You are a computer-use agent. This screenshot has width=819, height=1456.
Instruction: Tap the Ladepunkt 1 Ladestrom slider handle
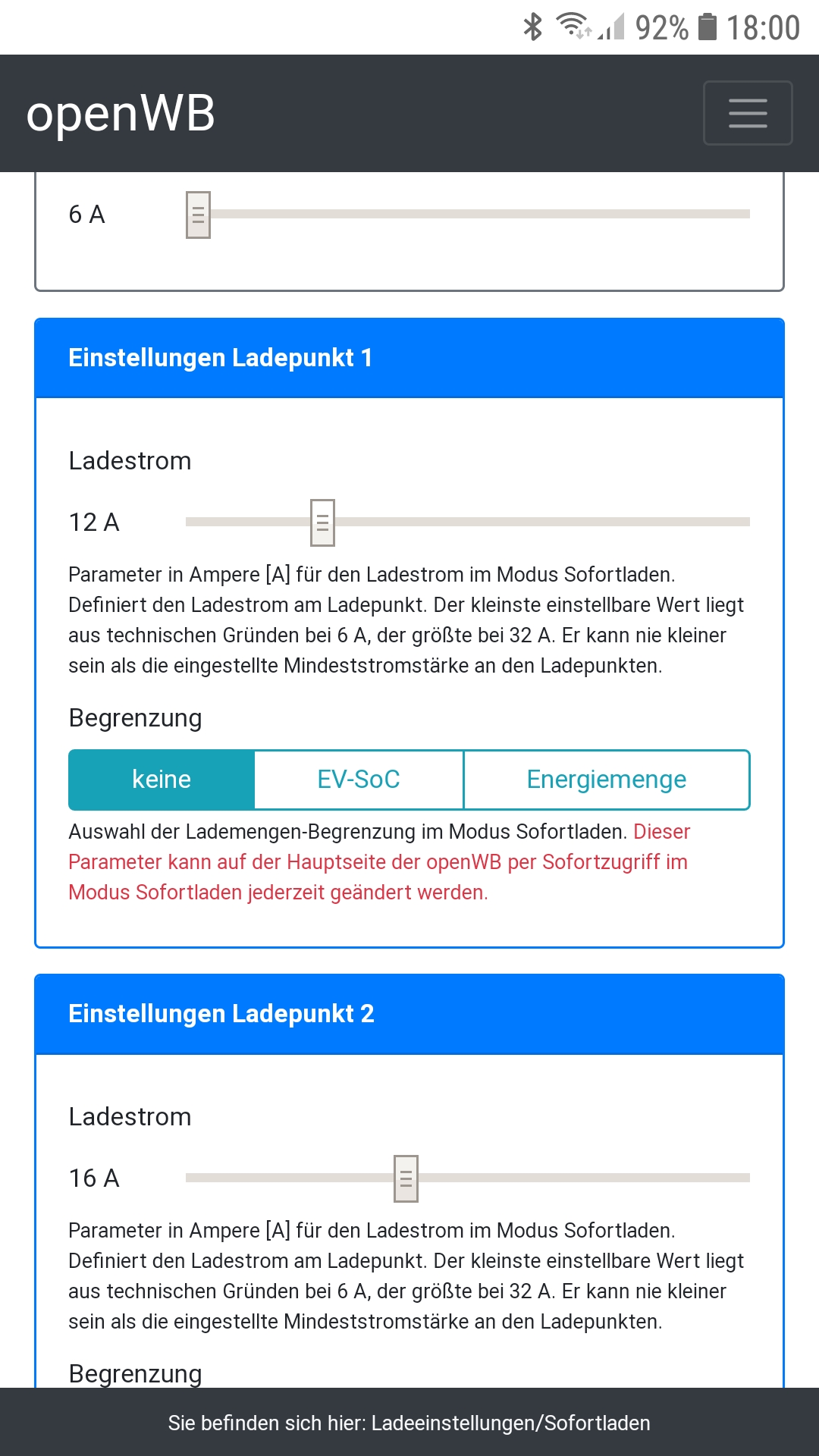click(x=322, y=522)
